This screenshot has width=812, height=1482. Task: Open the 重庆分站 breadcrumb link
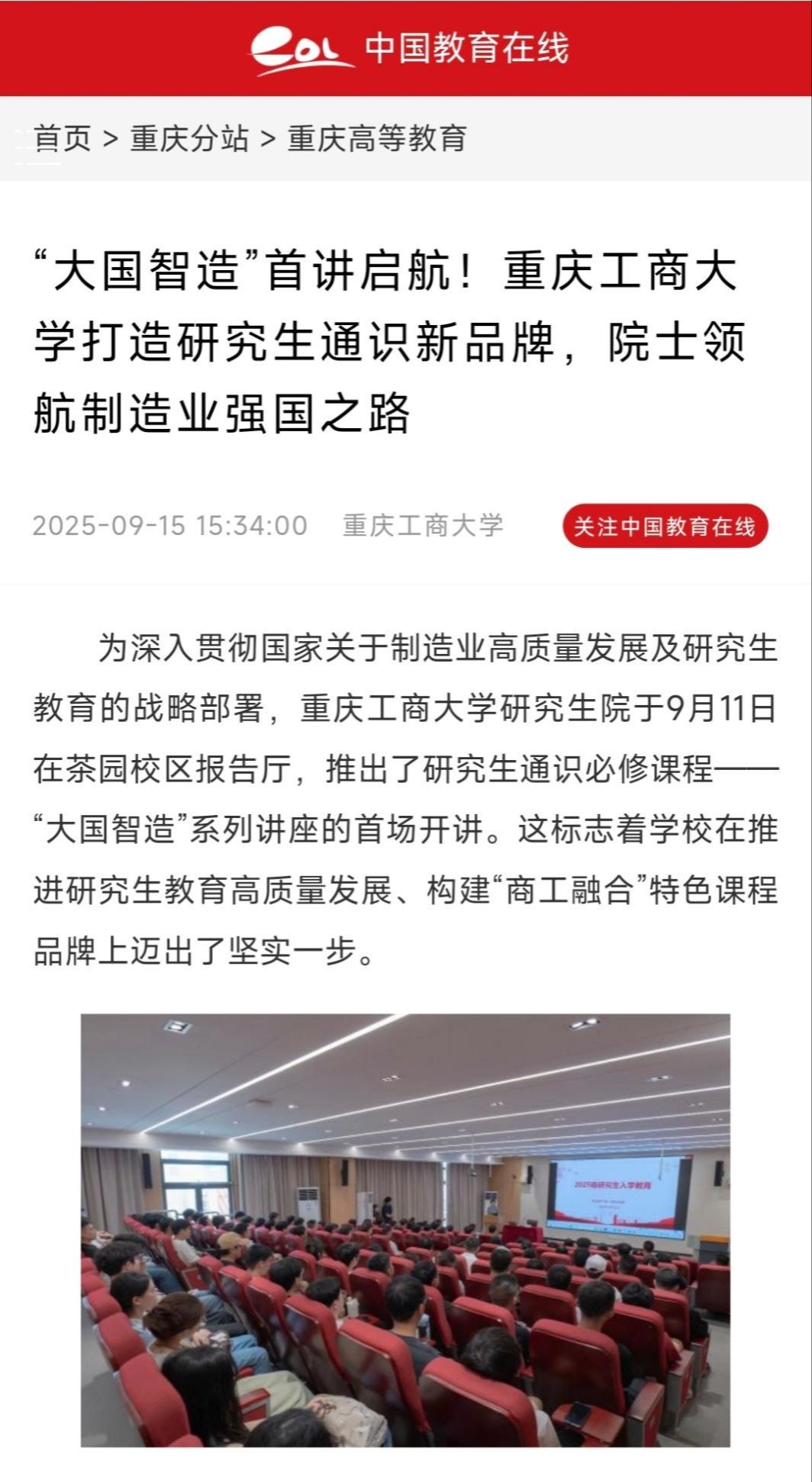[189, 138]
